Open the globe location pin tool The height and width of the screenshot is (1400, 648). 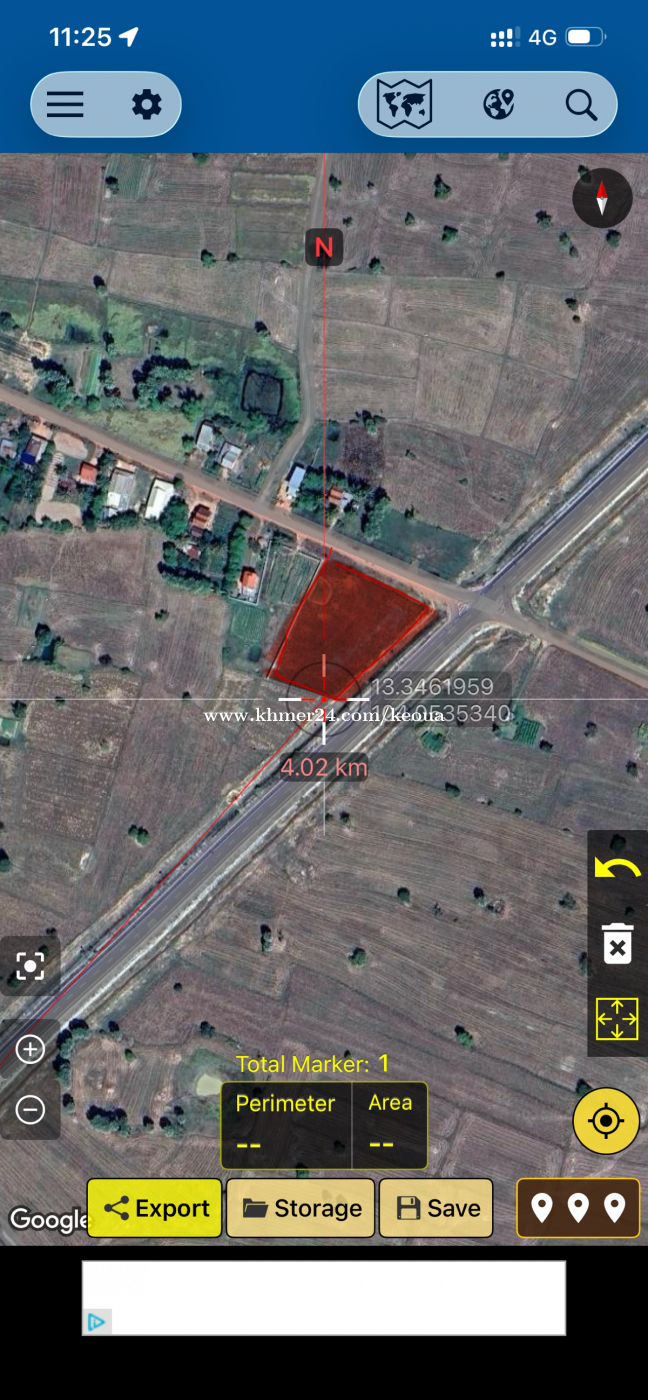click(x=498, y=104)
